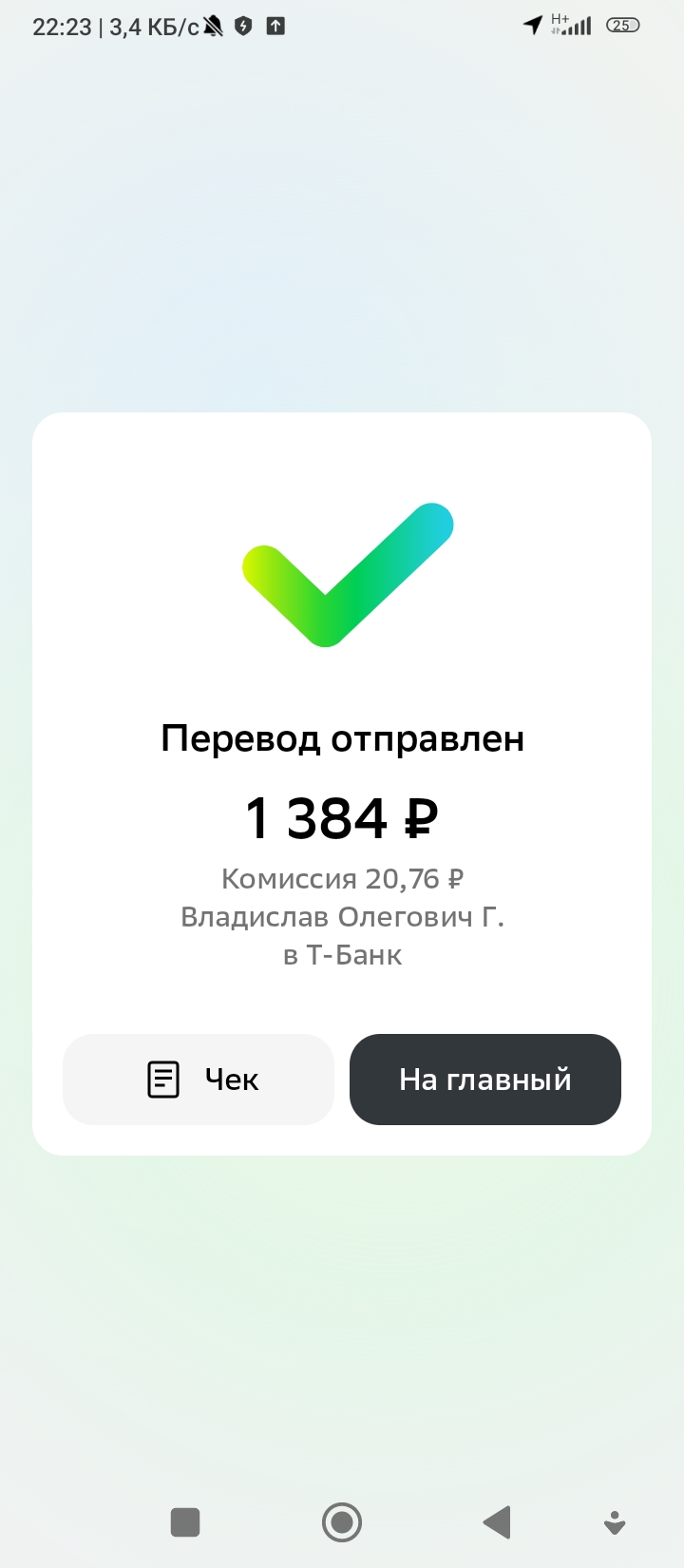Tap the floating assistant icon in navigation bar
The width and height of the screenshot is (684, 1568).
[x=615, y=1521]
